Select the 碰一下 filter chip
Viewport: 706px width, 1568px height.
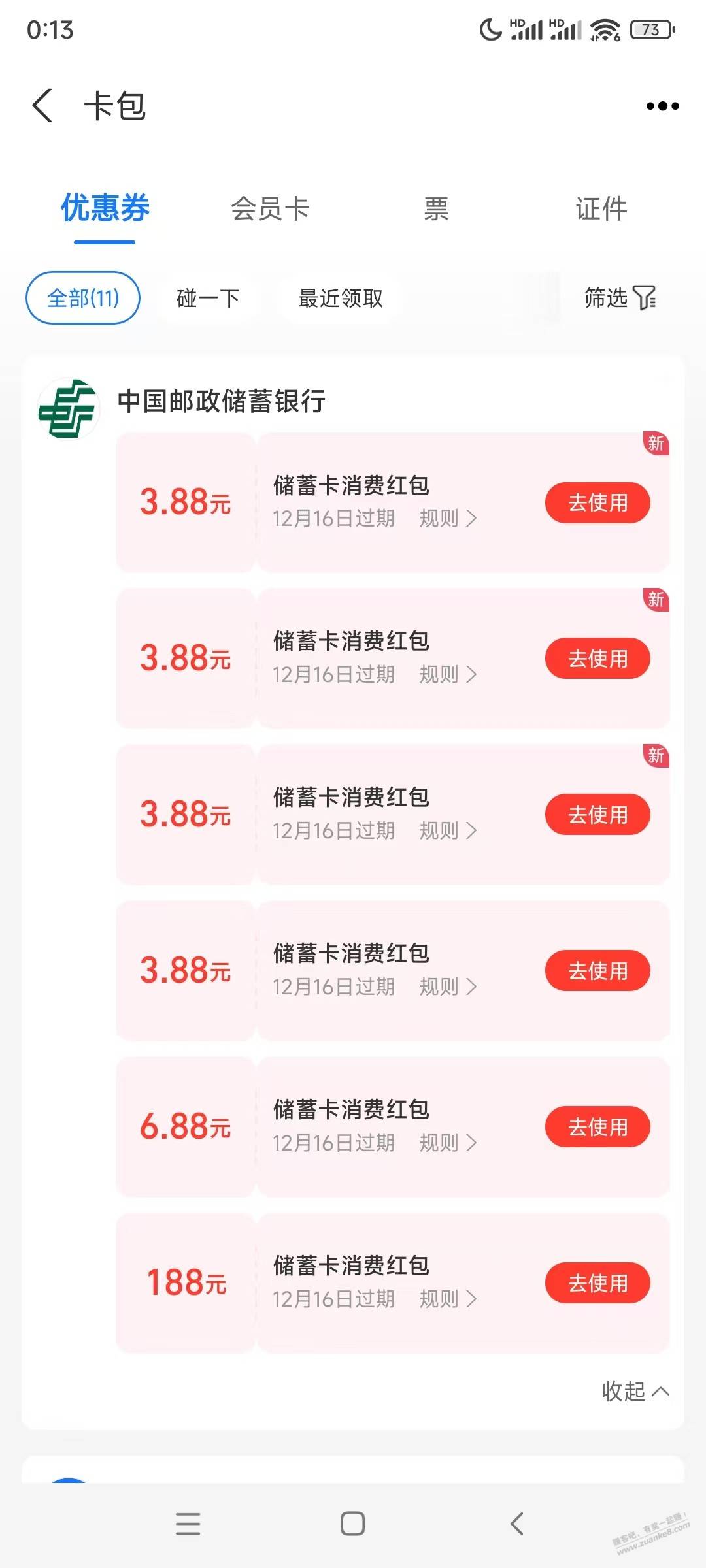point(208,298)
